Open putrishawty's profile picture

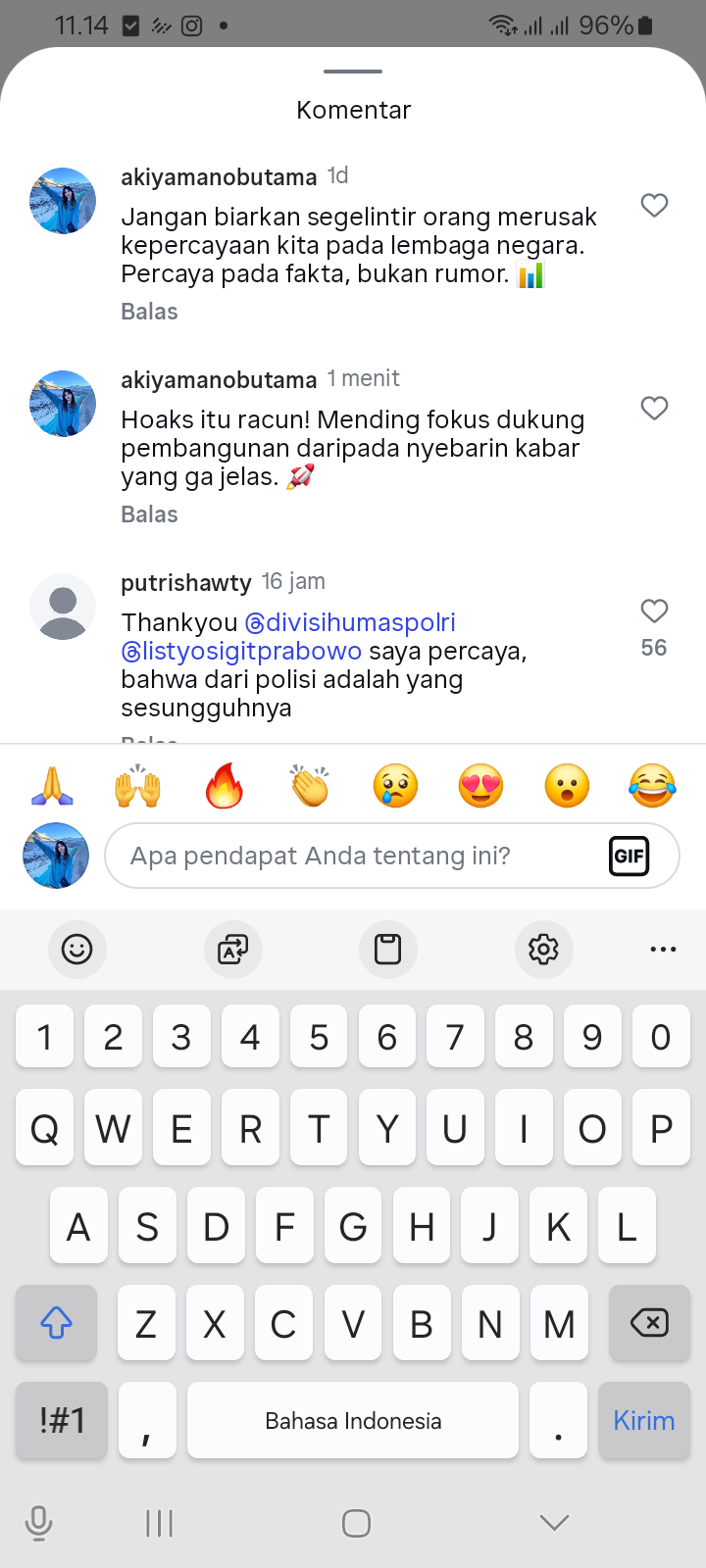(x=63, y=607)
